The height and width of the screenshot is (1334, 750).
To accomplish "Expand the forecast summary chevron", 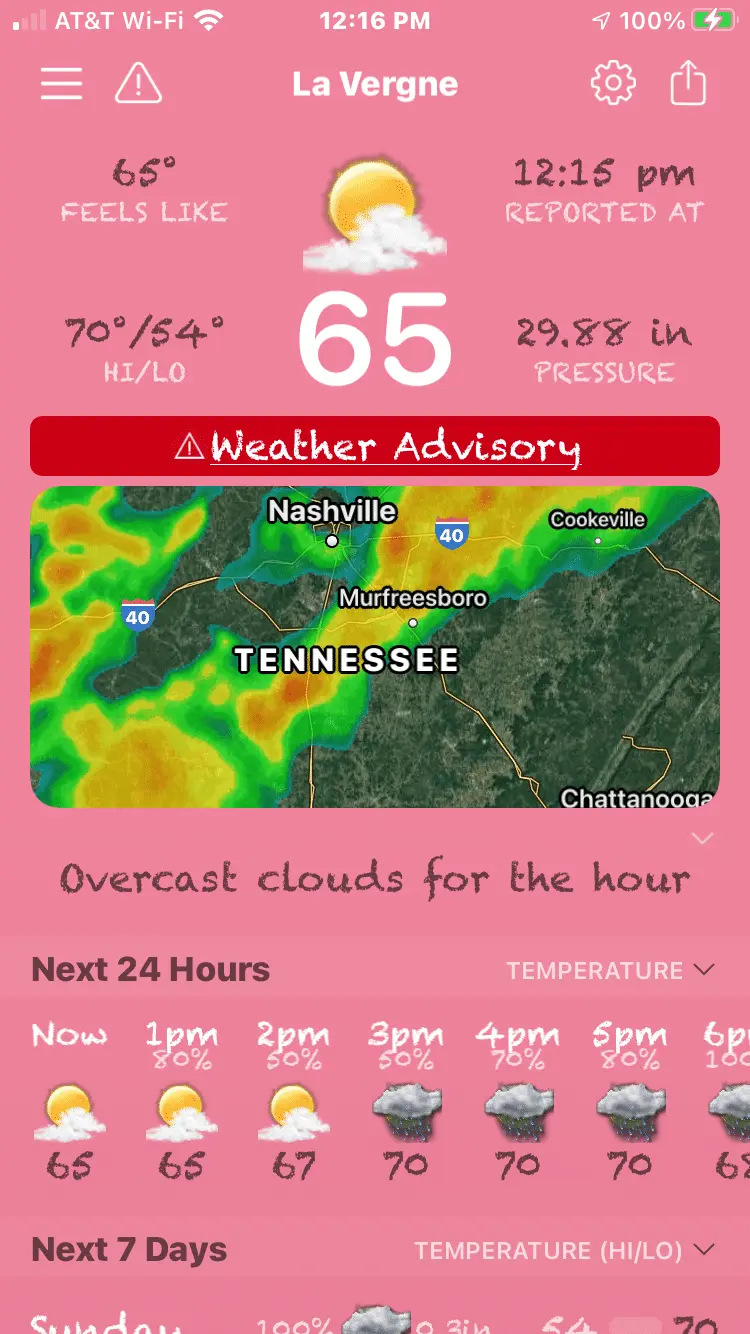I will point(703,838).
